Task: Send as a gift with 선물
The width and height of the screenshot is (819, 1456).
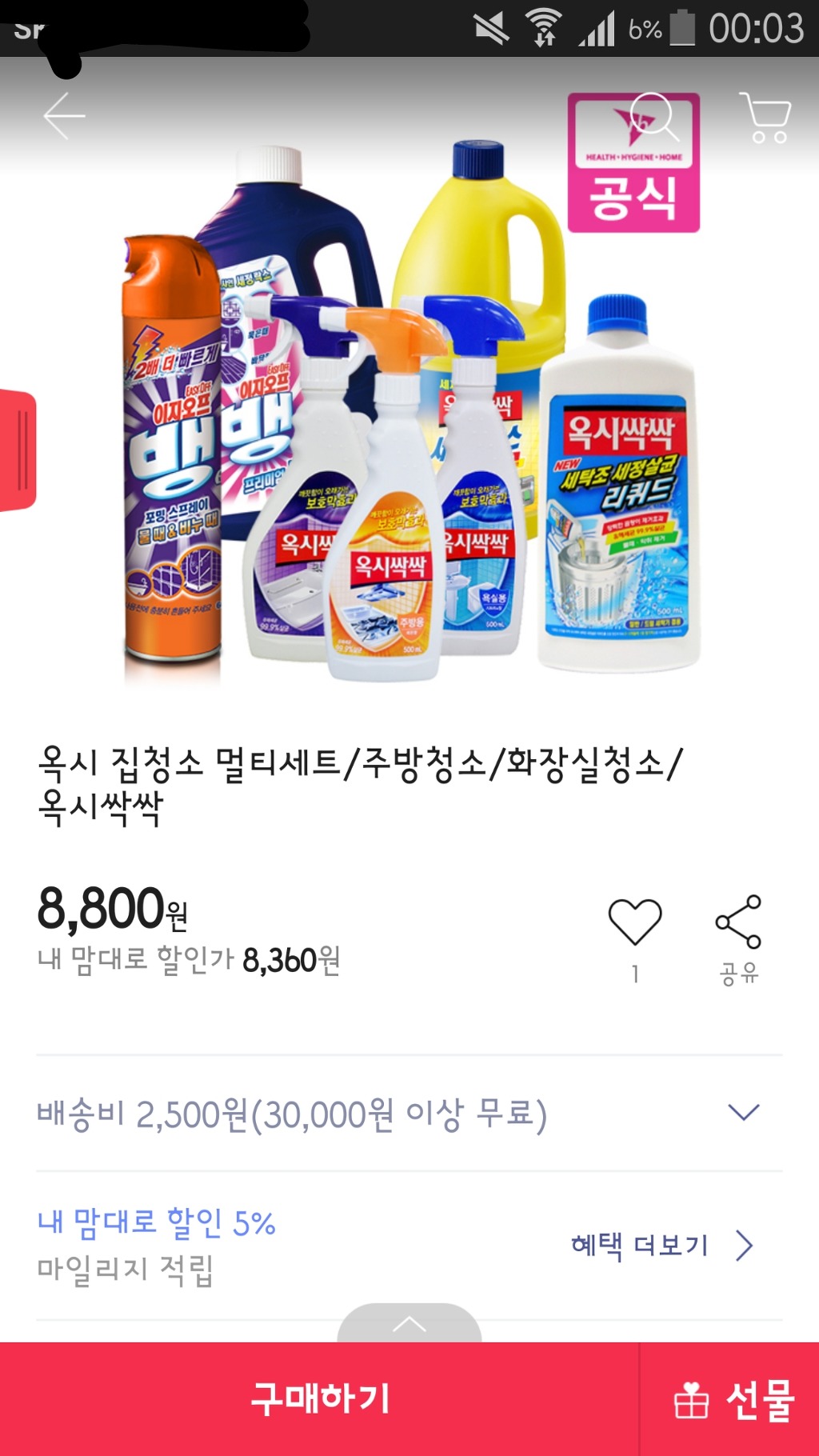Action: [730, 1399]
